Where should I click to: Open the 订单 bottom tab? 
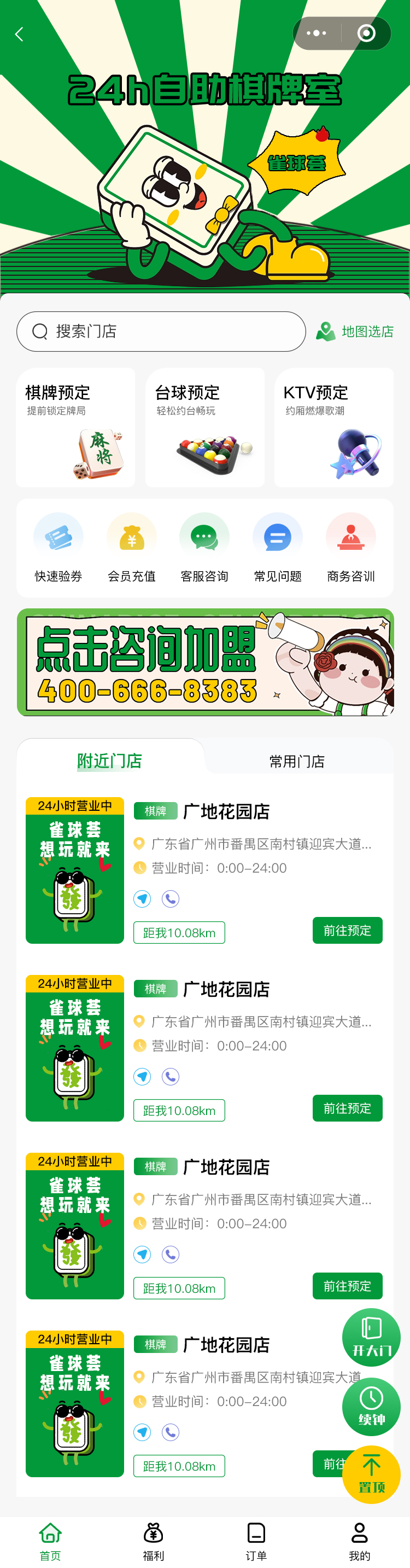coord(256,1540)
